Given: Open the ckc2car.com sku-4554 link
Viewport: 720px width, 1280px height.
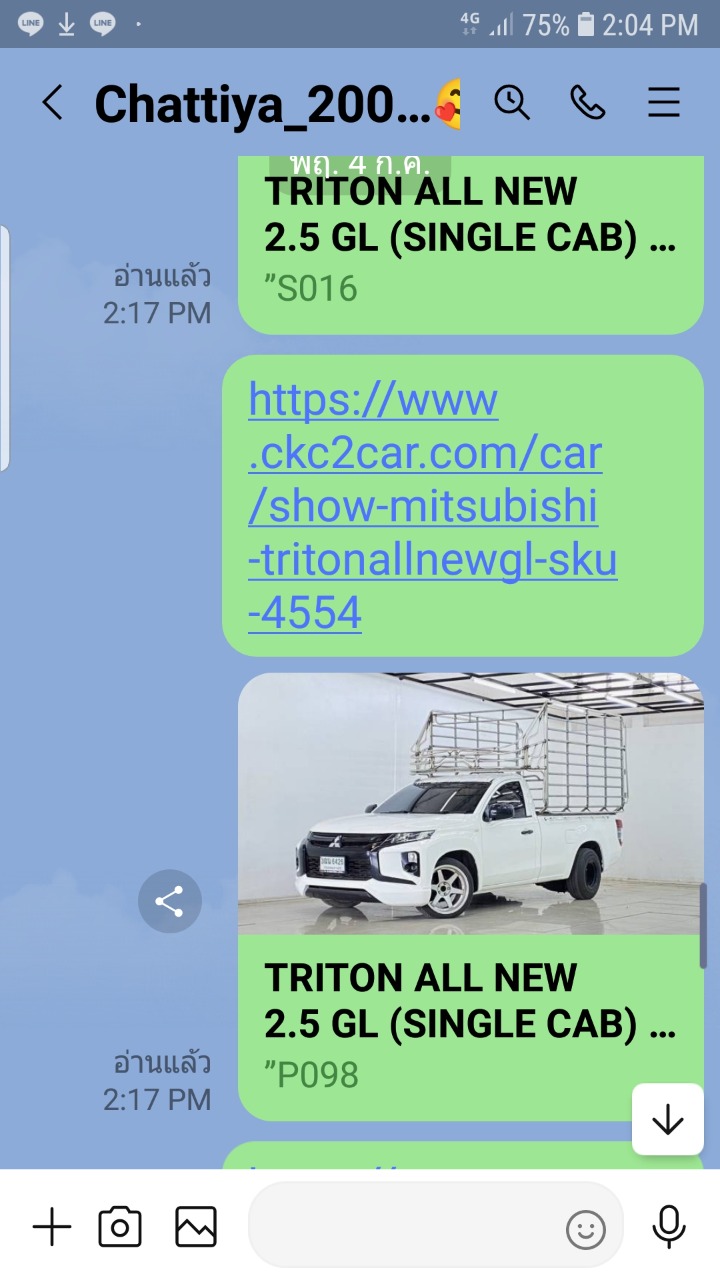Looking at the screenshot, I should point(432,507).
